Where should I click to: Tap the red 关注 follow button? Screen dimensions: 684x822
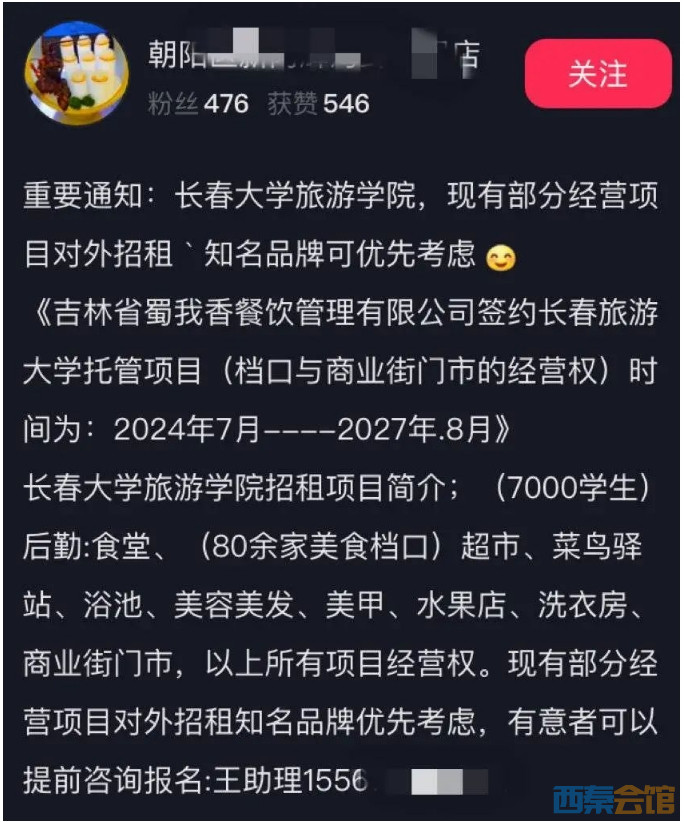tap(598, 74)
